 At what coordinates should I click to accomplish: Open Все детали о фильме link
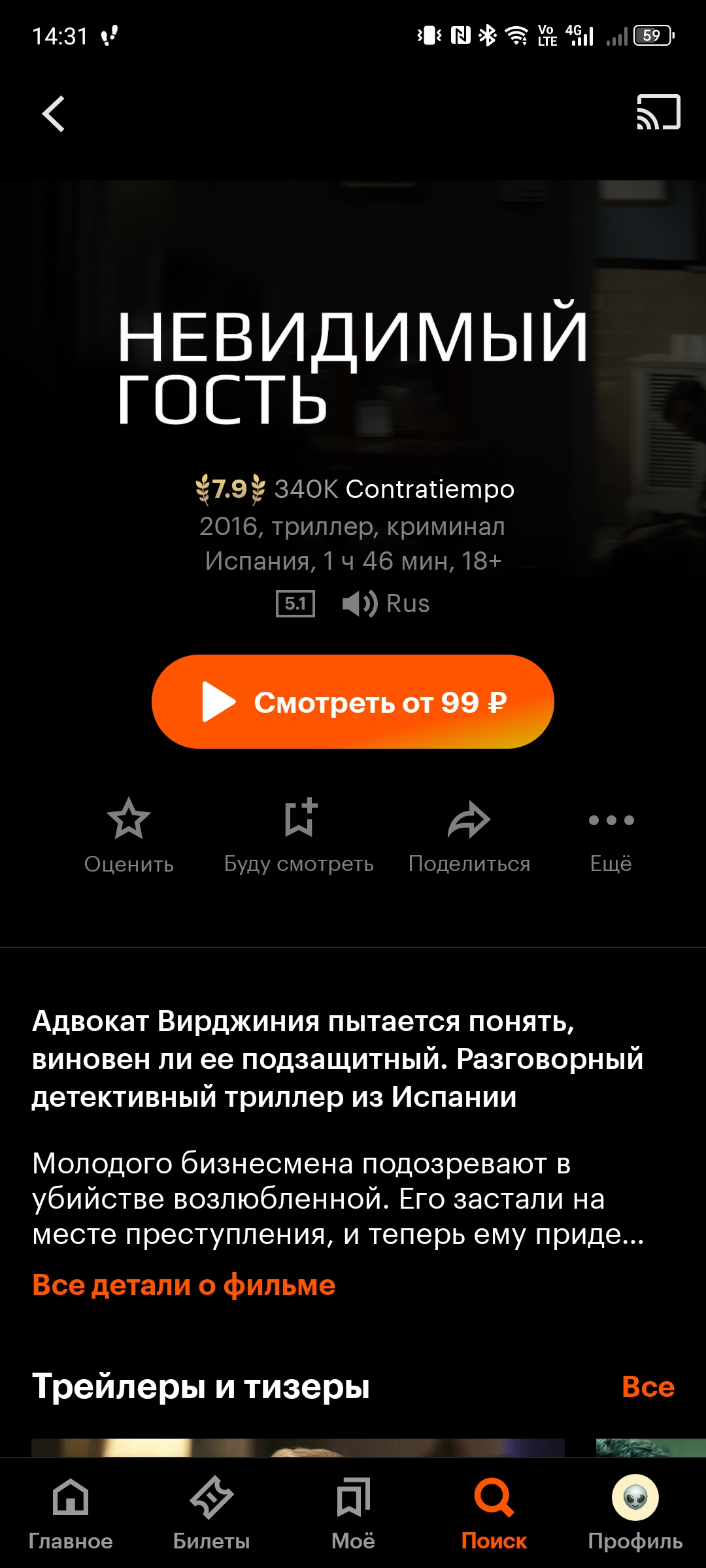(x=184, y=1285)
